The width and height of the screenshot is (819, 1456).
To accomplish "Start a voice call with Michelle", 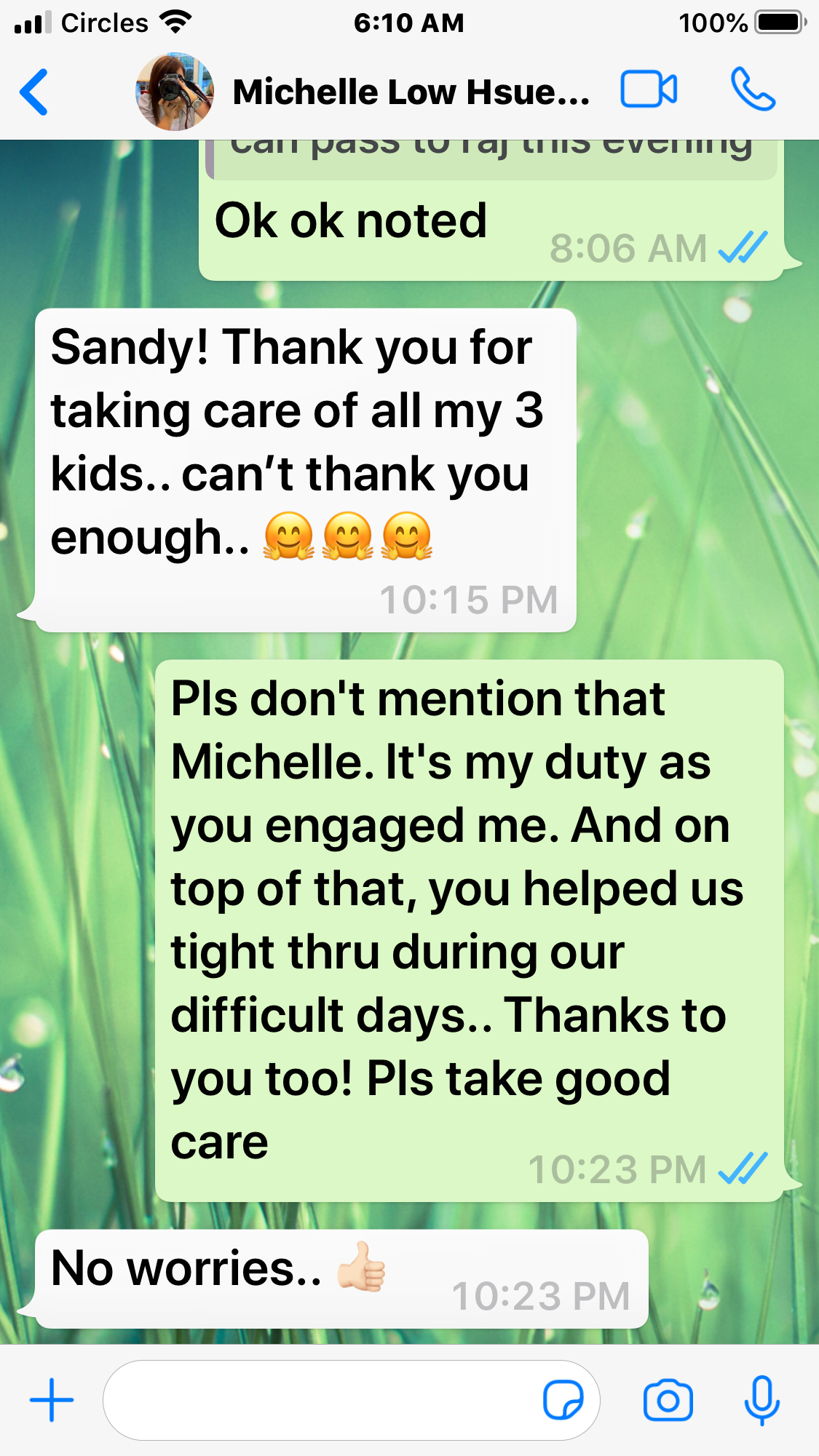I will coord(753,89).
